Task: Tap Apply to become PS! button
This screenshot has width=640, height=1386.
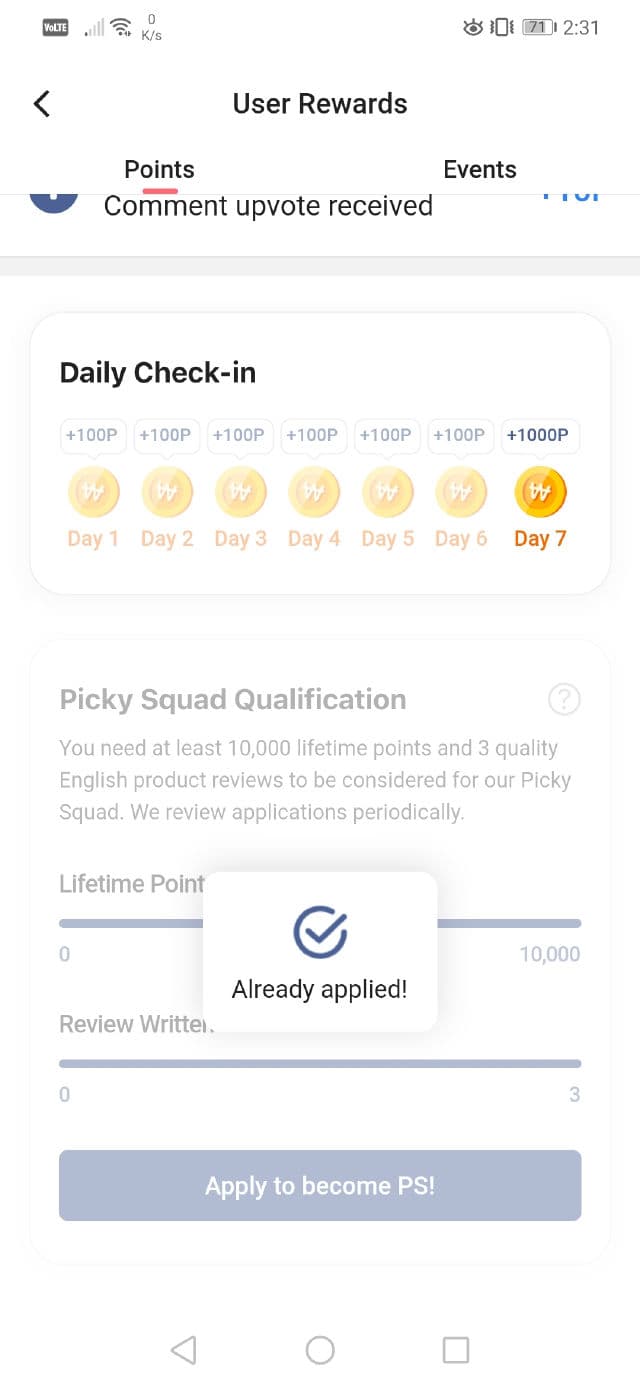Action: [x=320, y=1185]
